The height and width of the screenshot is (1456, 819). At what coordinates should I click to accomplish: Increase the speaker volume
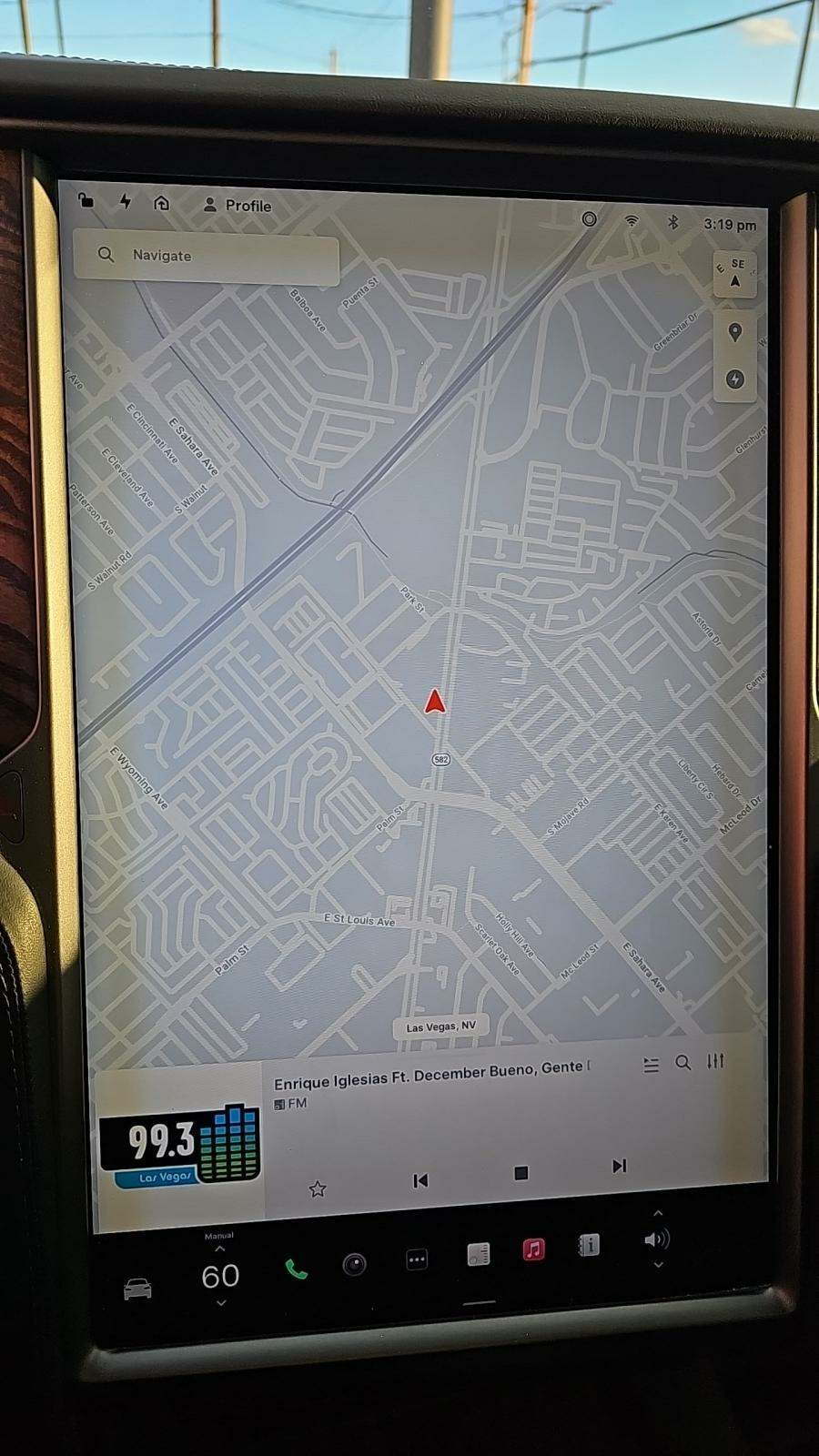click(658, 1214)
